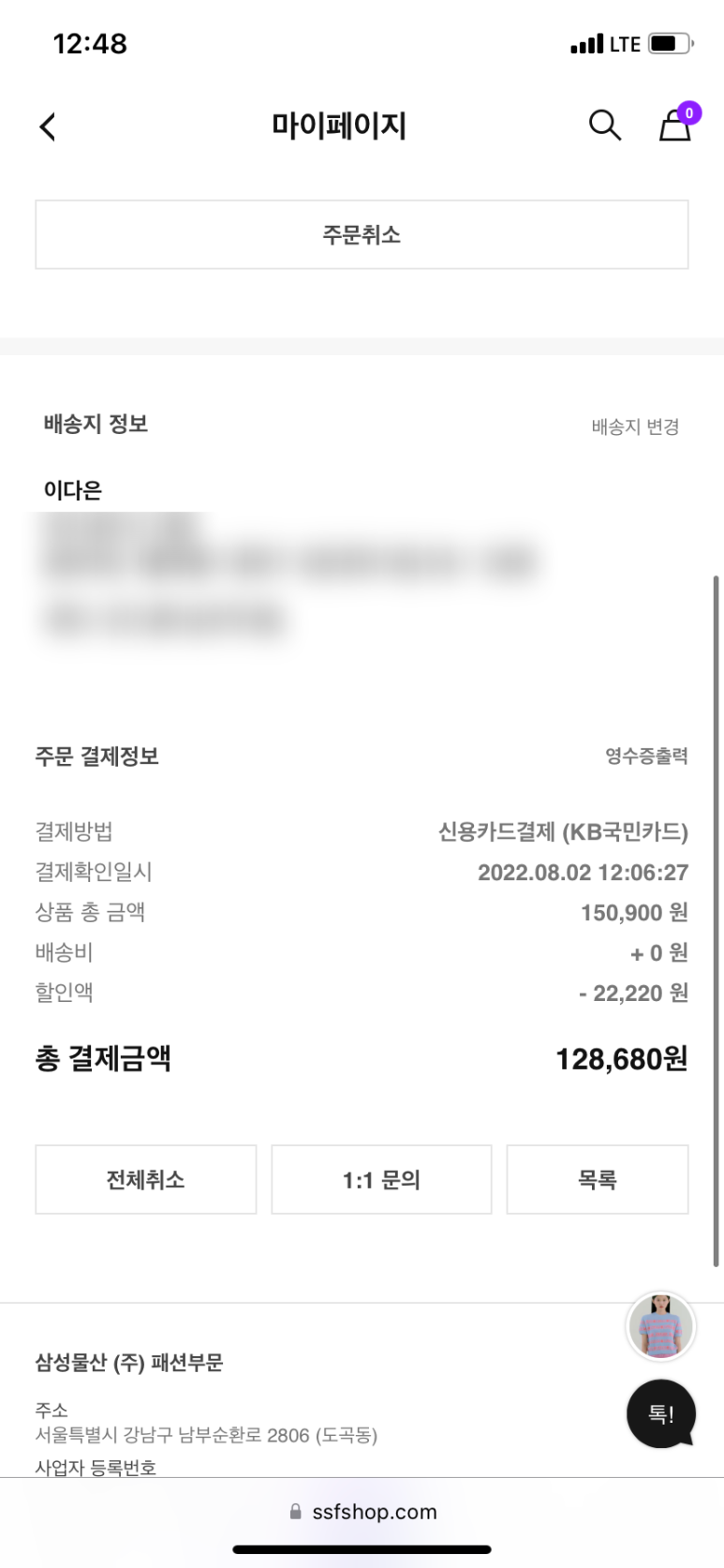Tap the 주문취소 button
The height and width of the screenshot is (1568, 724).
coord(362,234)
